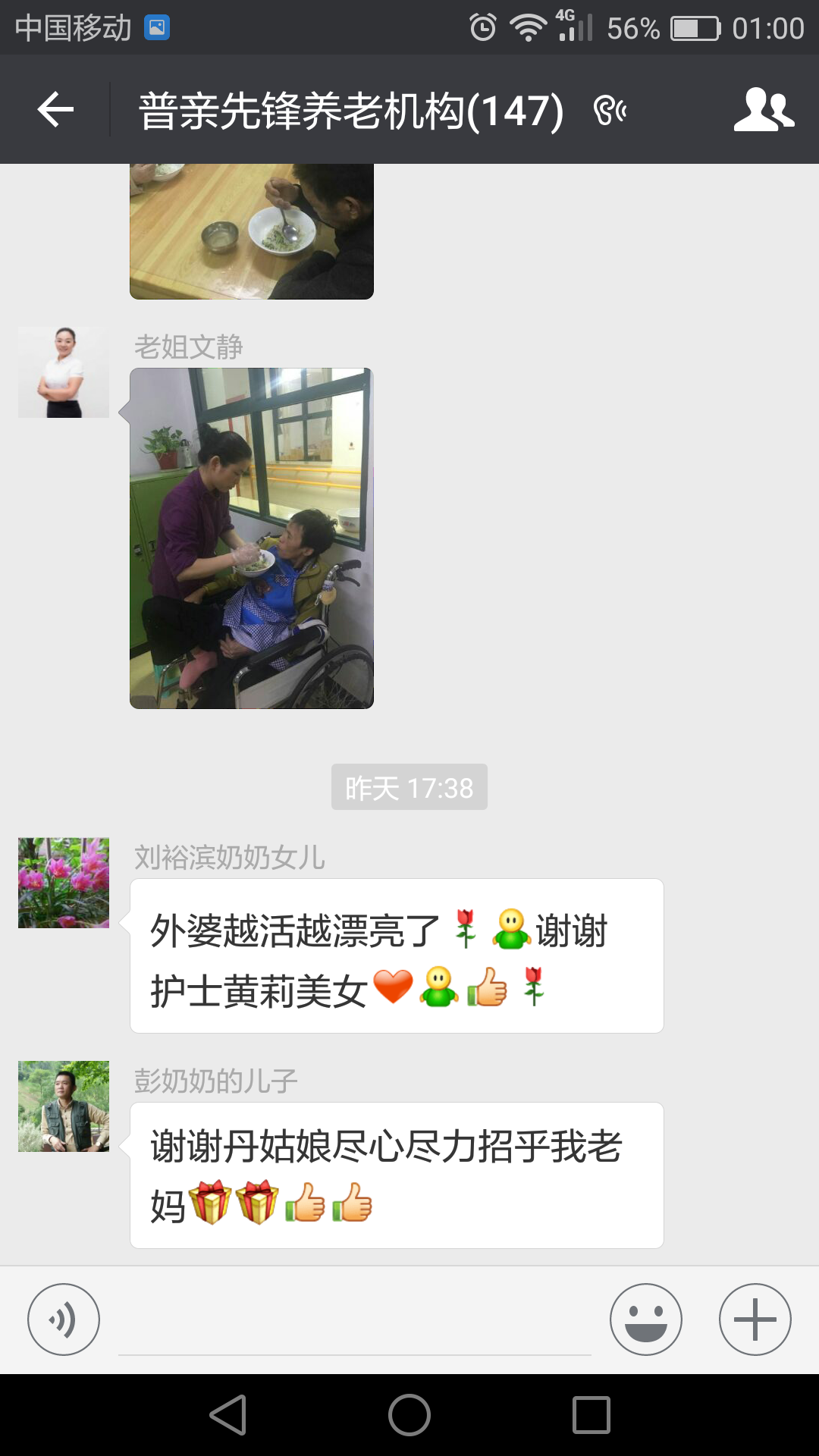View photo sent by 老姐文静
819x1456 pixels.
pos(252,538)
